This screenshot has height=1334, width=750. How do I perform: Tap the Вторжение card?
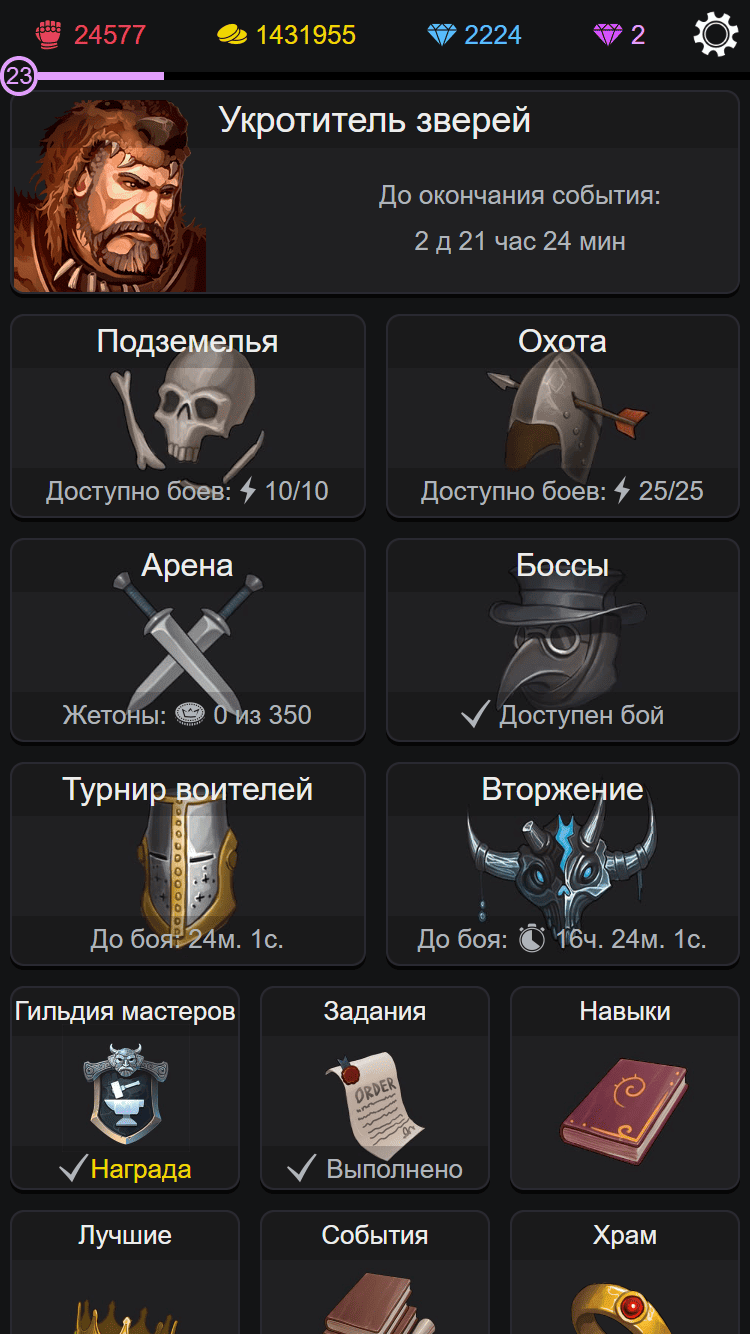tap(562, 864)
